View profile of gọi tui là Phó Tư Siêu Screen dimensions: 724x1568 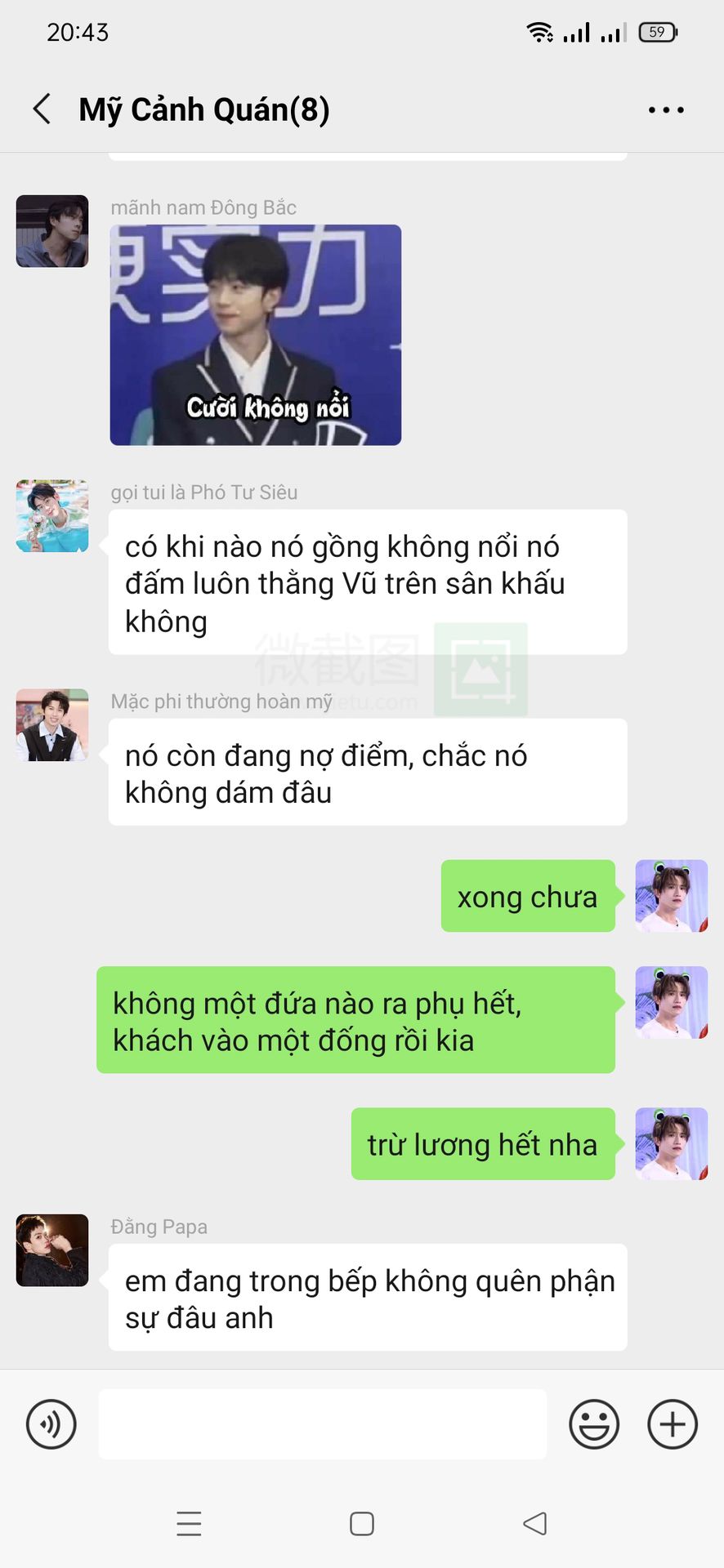pos(52,516)
